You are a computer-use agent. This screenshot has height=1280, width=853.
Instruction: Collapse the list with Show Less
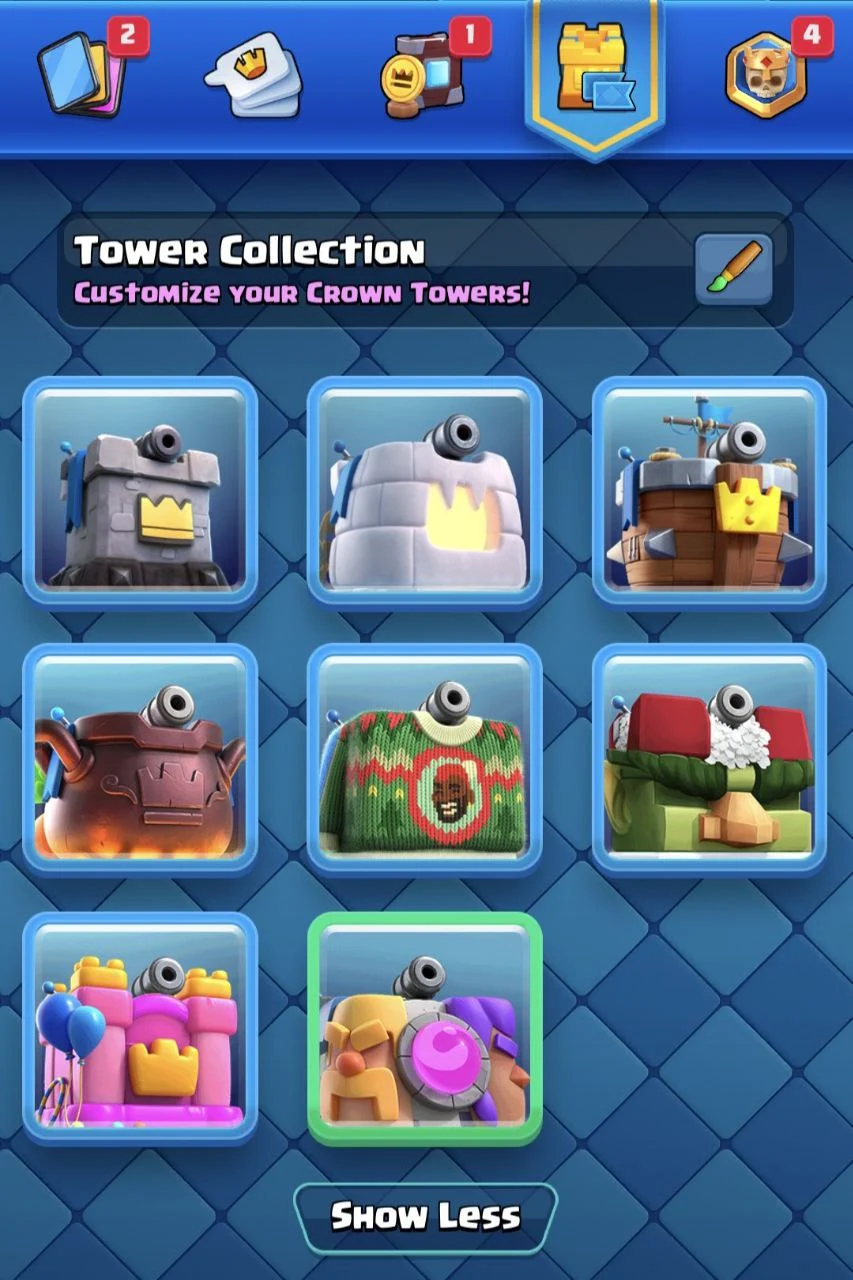click(x=425, y=1216)
